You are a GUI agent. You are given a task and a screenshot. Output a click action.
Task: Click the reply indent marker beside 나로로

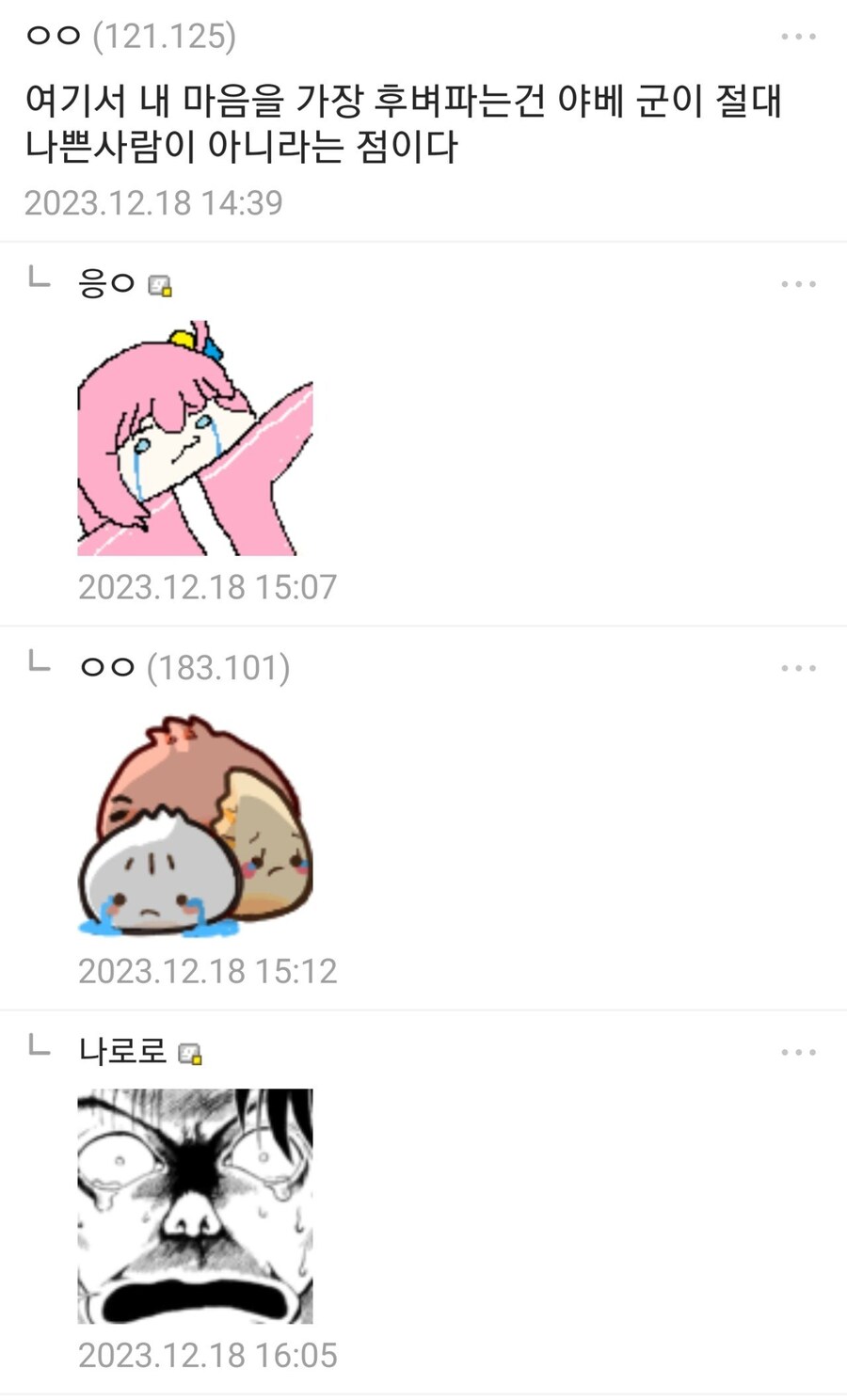(38, 1044)
